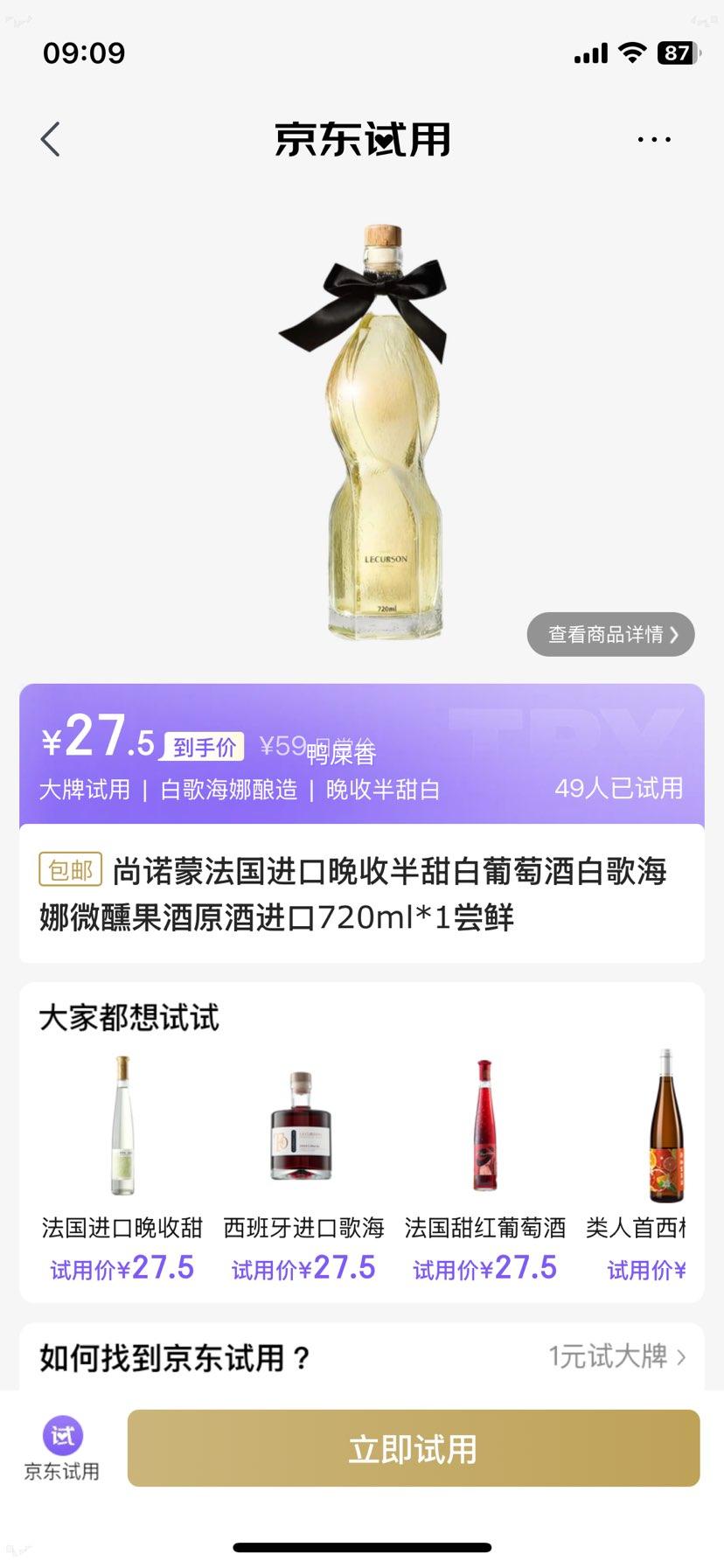Open the 京东试用 page title
Viewport: 724px width, 1568px height.
[362, 140]
